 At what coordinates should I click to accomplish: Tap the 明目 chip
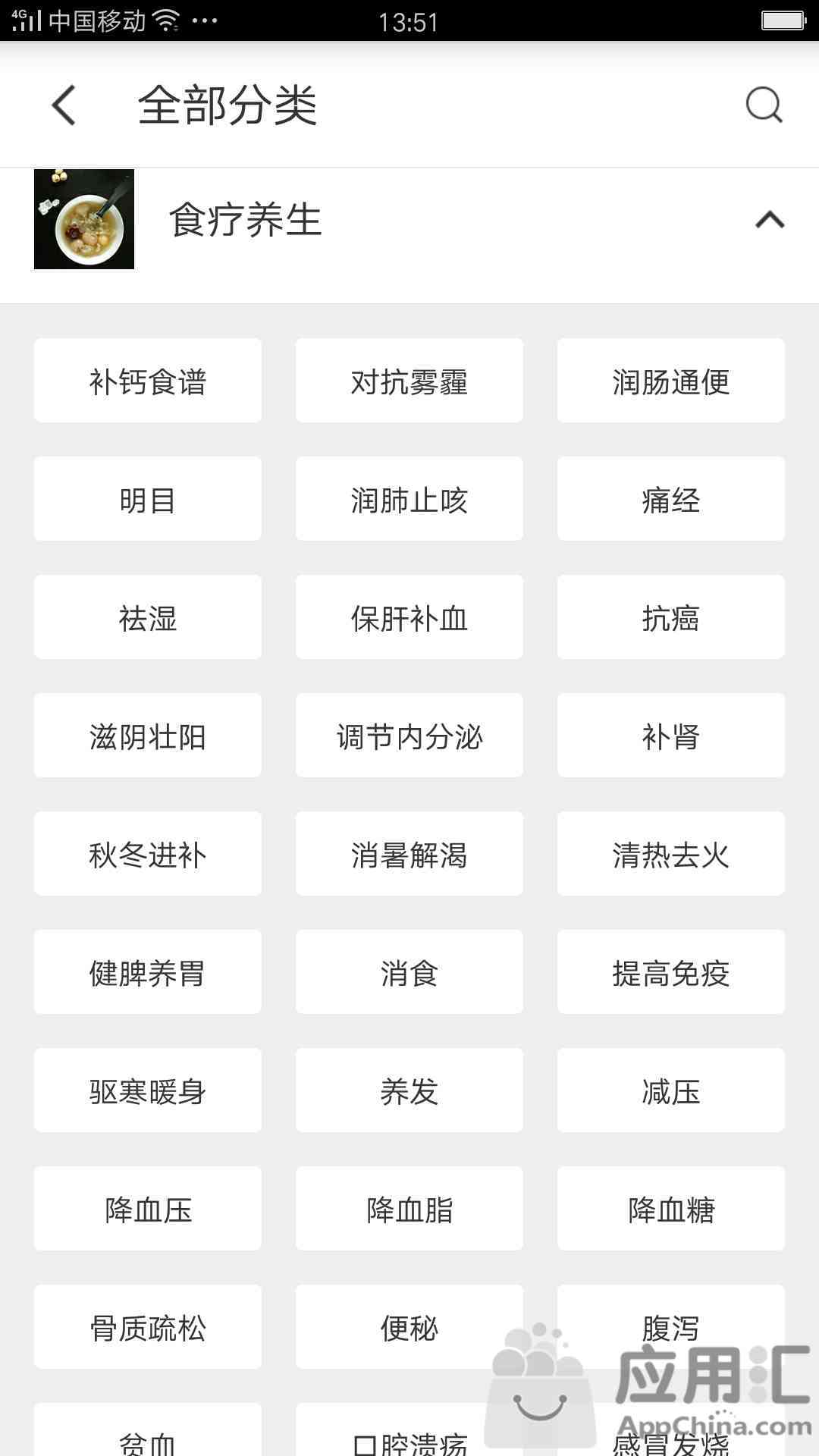coord(148,499)
